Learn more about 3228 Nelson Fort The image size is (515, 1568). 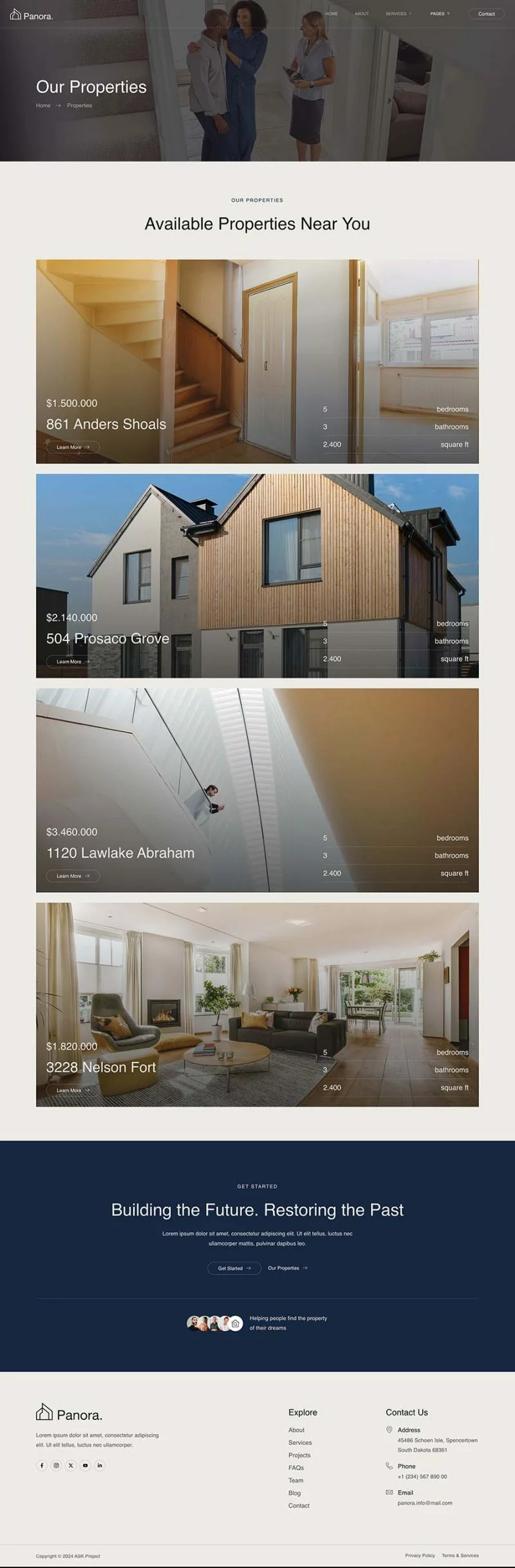tap(73, 1090)
